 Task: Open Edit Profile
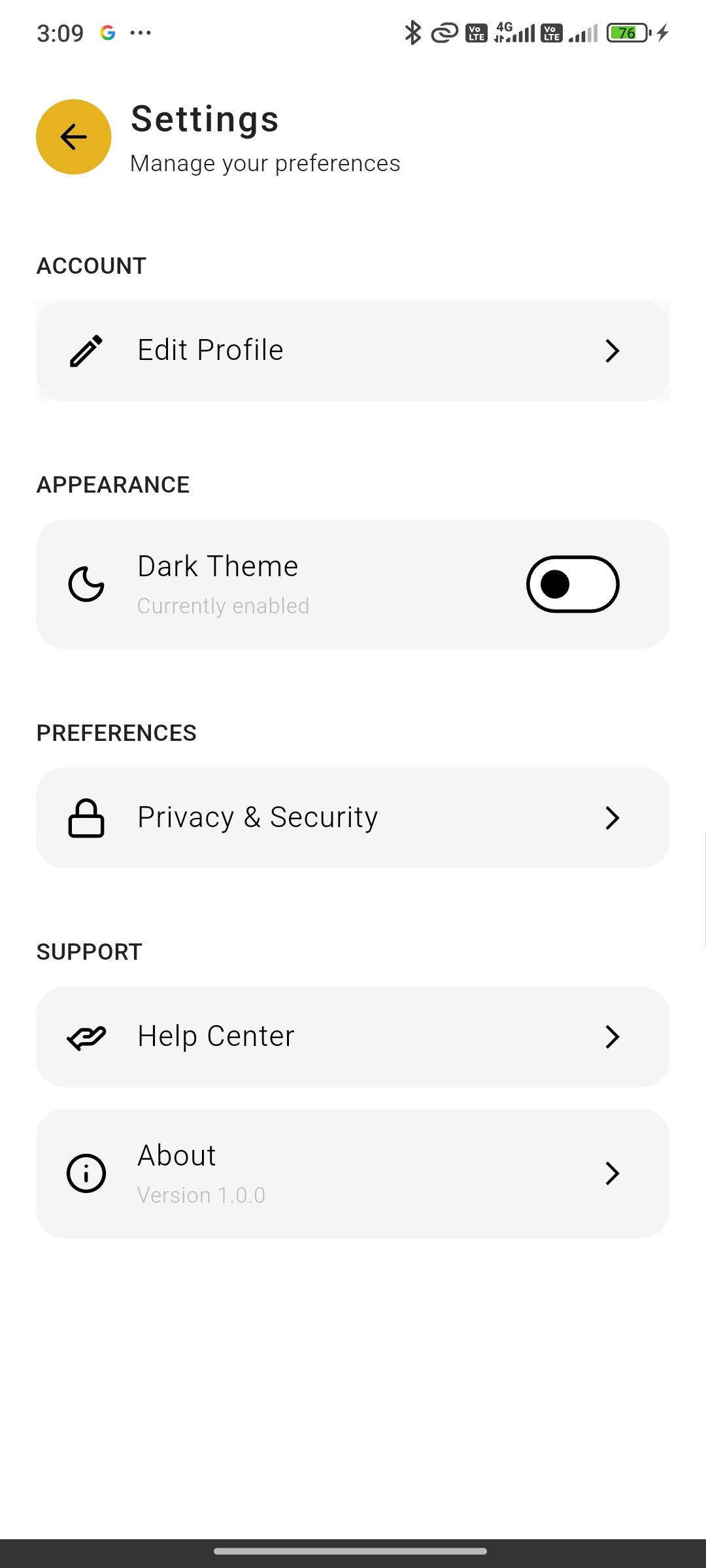pos(353,351)
